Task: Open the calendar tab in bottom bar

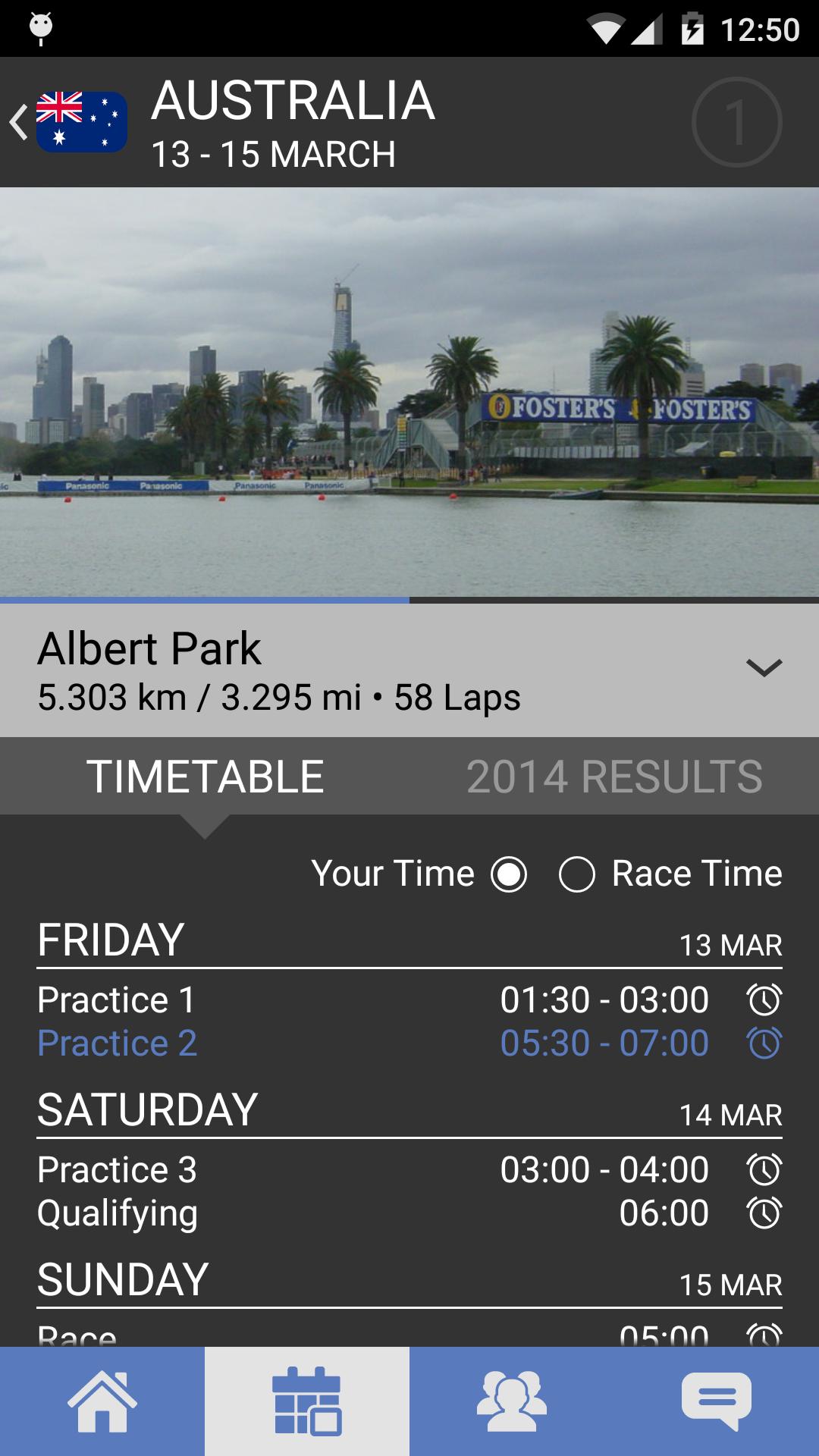Action: click(x=307, y=1401)
